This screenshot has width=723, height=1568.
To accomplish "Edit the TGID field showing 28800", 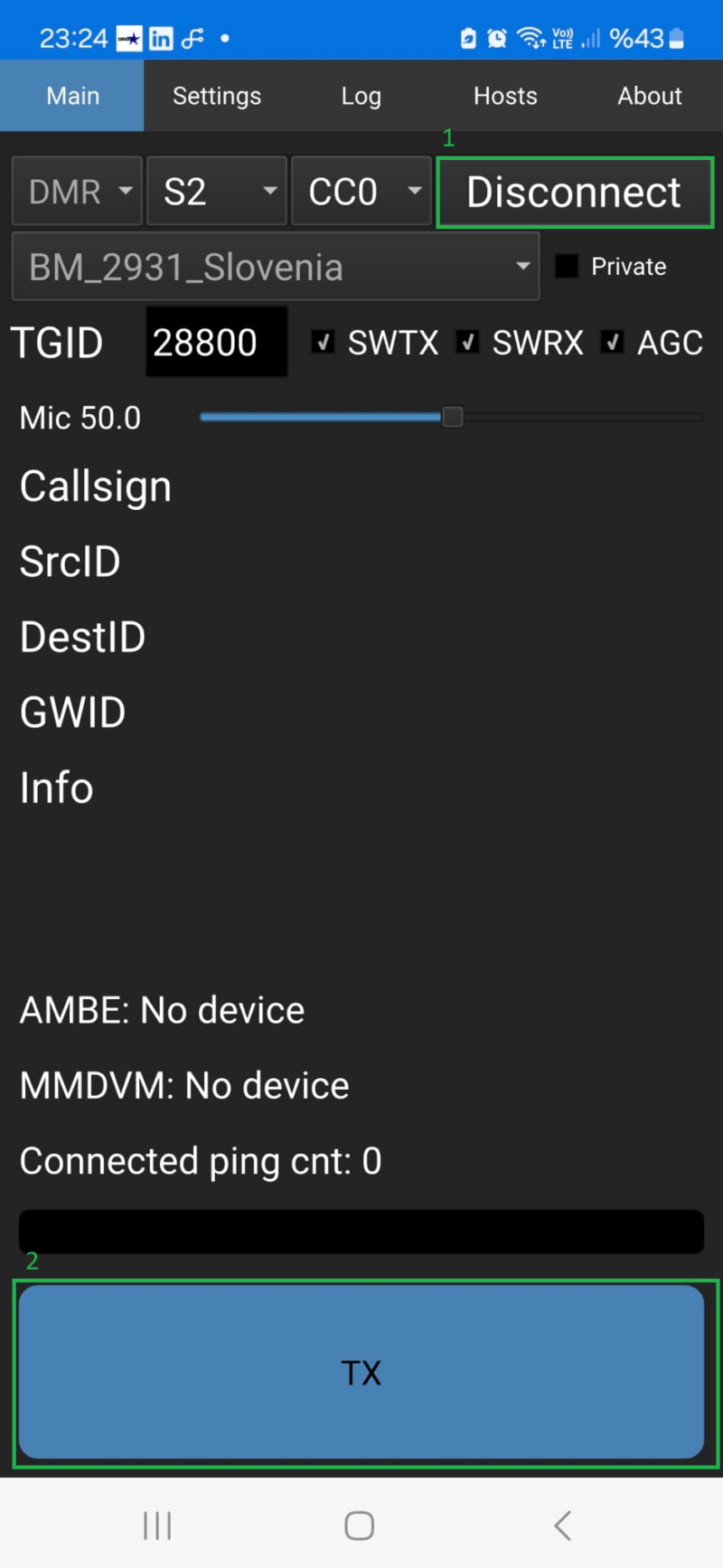I will tap(217, 342).
